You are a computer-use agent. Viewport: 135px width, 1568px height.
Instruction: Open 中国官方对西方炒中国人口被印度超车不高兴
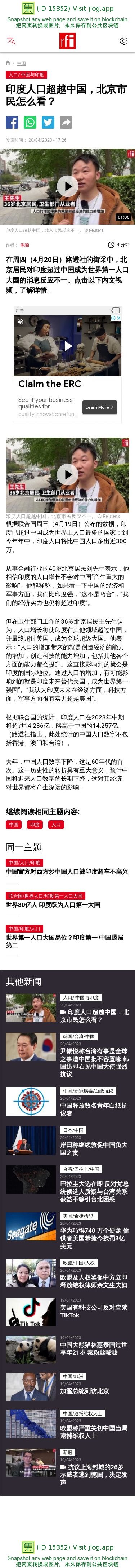point(67,872)
